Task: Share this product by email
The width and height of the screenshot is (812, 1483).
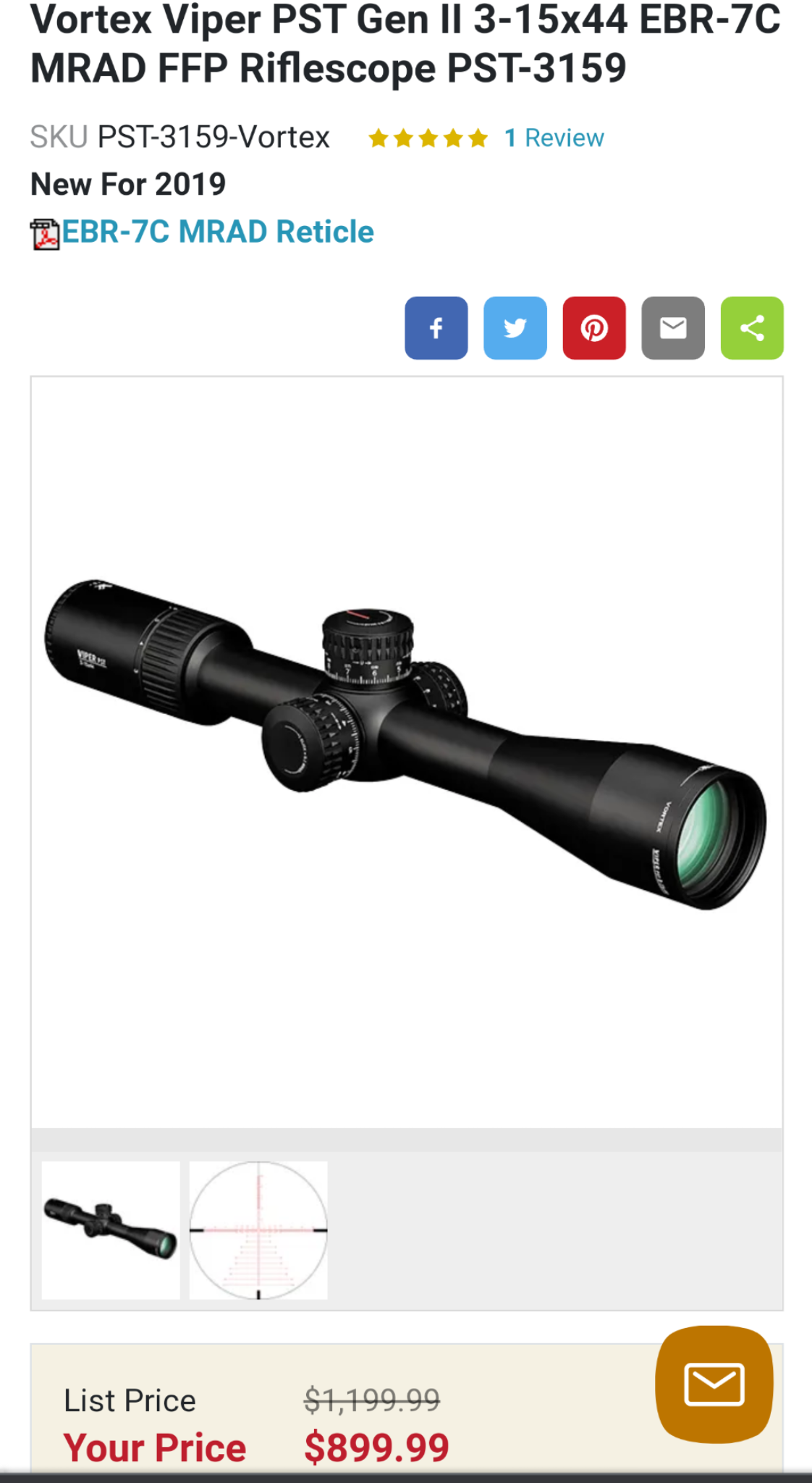Action: (x=673, y=328)
